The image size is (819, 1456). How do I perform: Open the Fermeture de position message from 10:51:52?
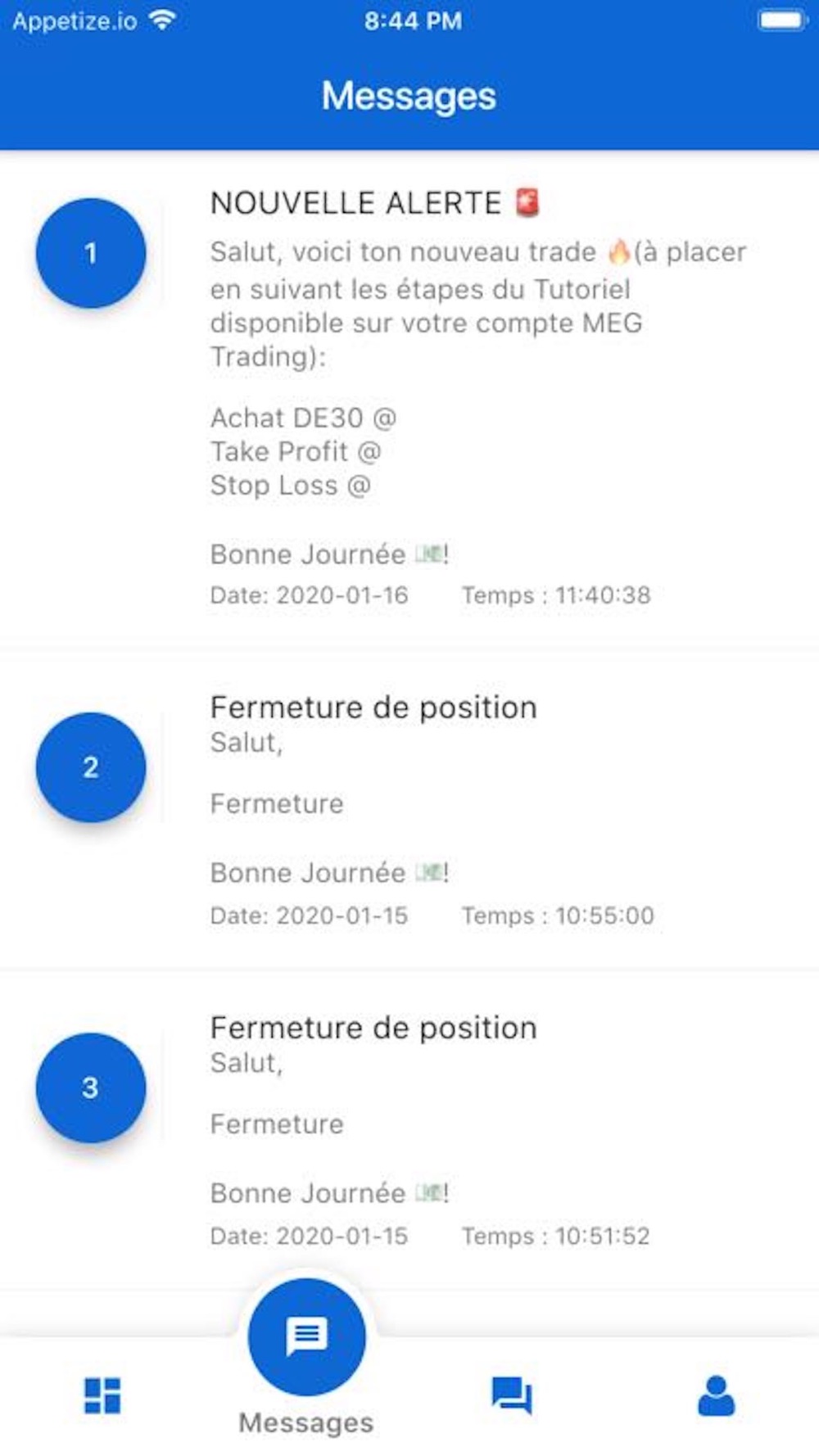coord(409,1130)
